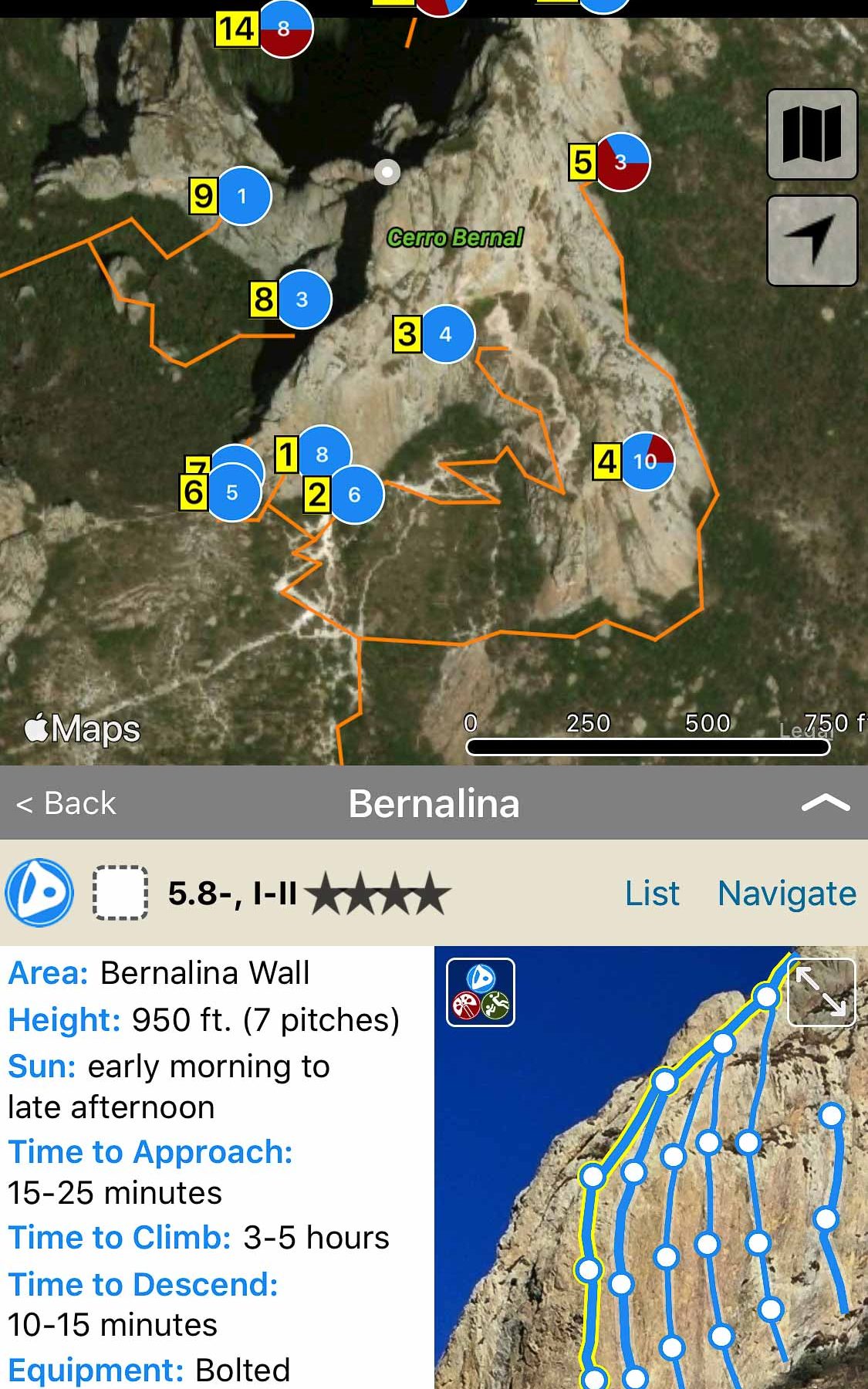Select map marker 5 with 3 routes

click(x=620, y=162)
